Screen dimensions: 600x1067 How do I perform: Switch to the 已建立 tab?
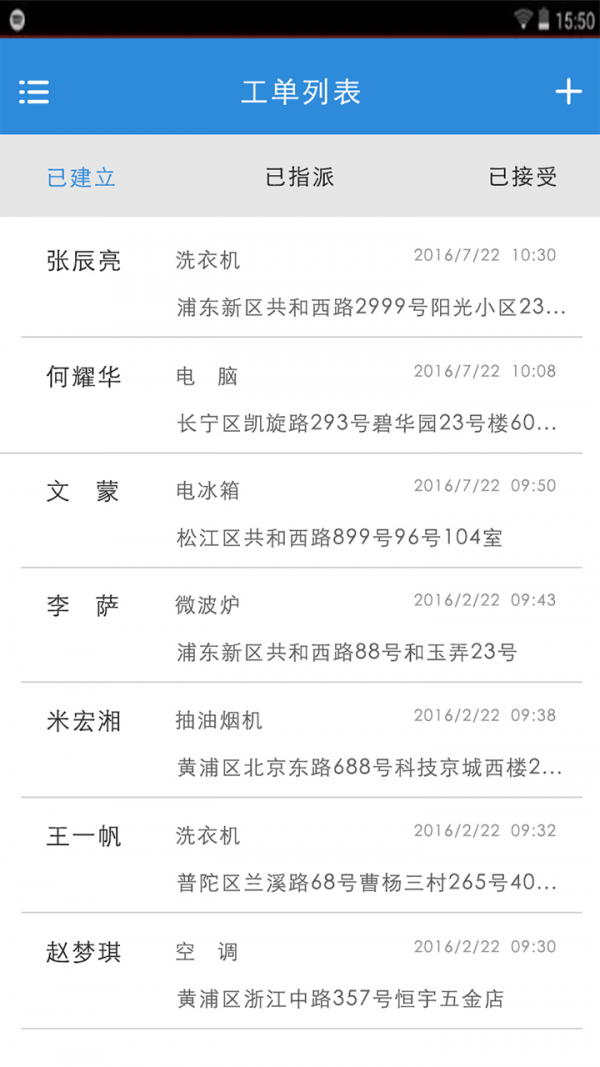(82, 178)
